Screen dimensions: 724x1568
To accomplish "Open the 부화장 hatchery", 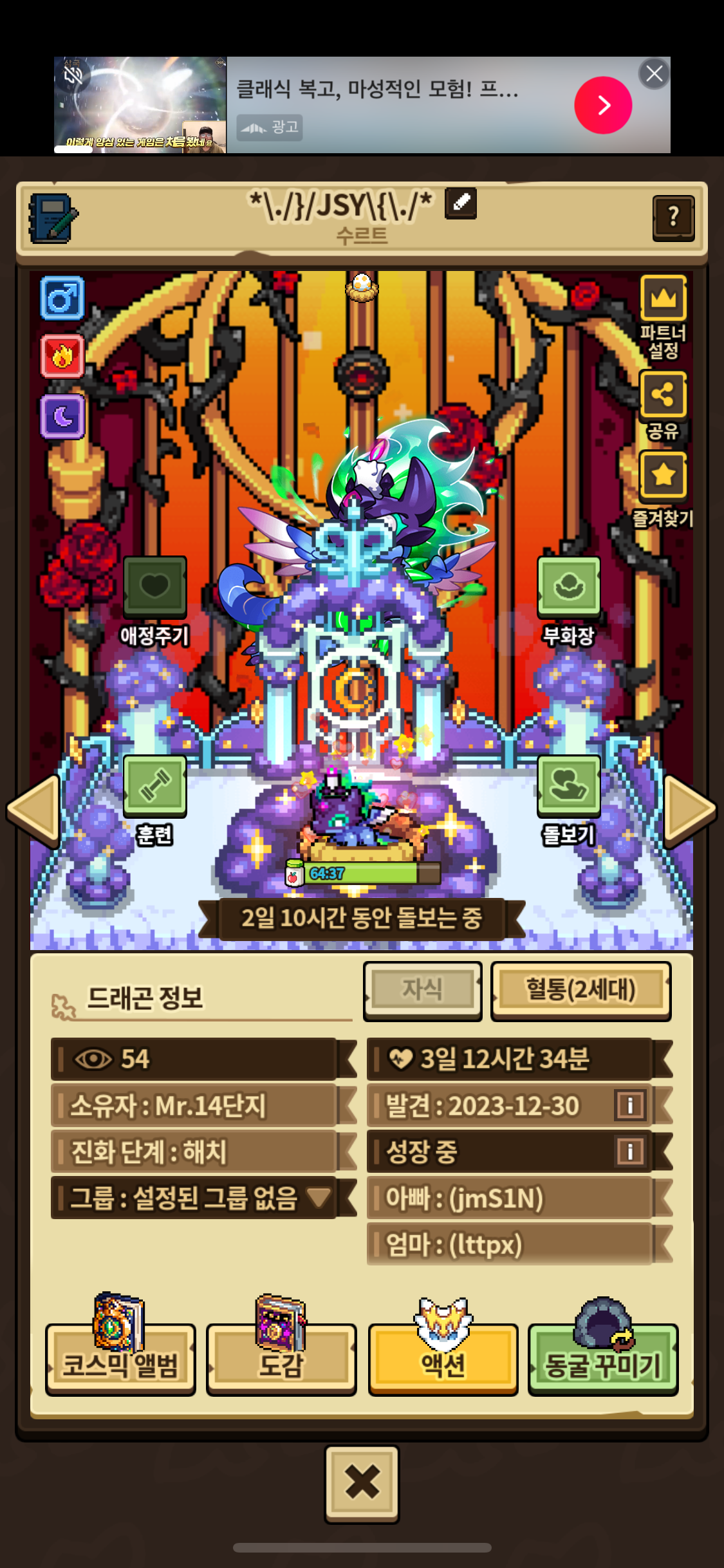I will click(x=569, y=587).
